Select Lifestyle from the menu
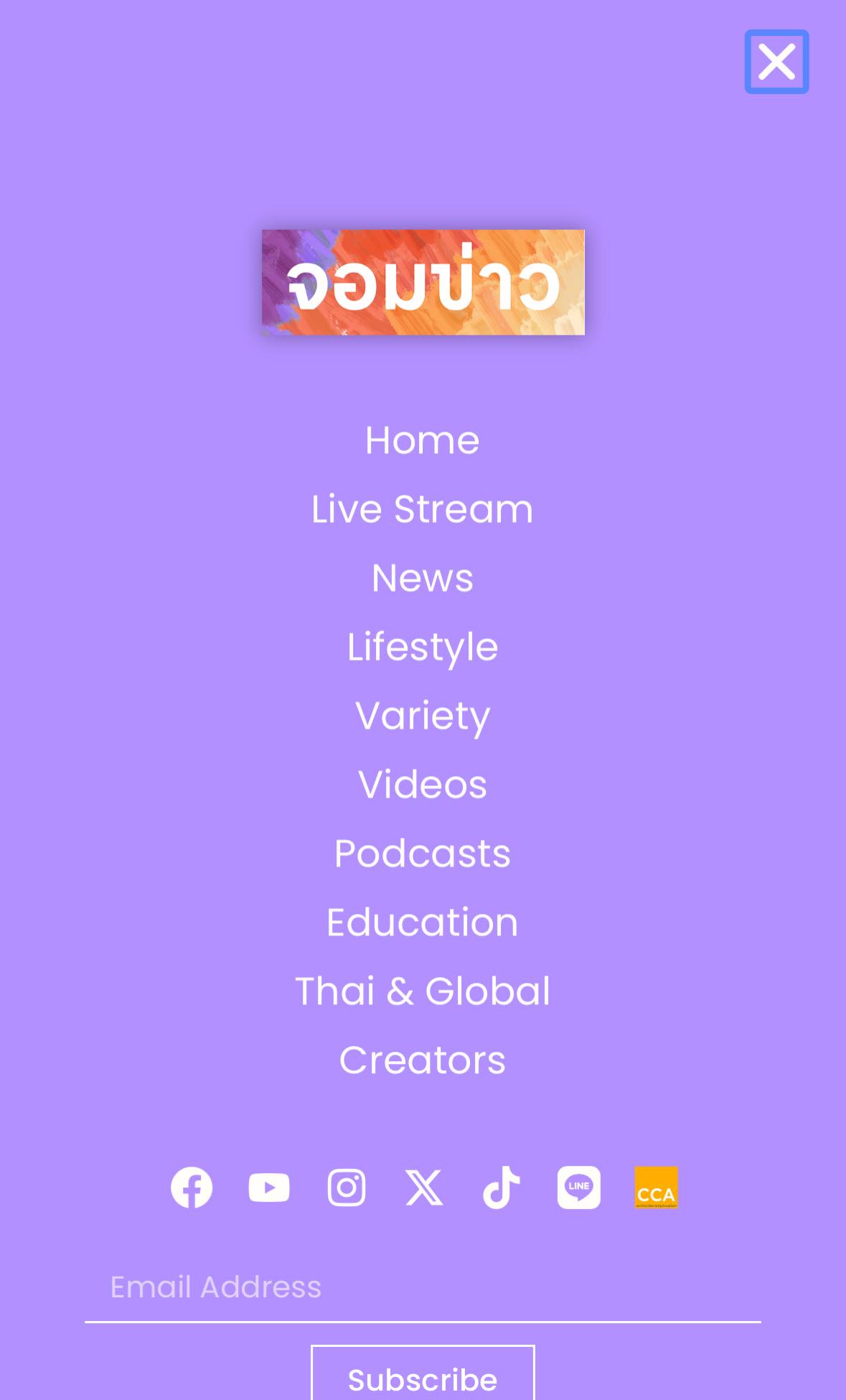Viewport: 846px width, 1400px height. coord(422,647)
